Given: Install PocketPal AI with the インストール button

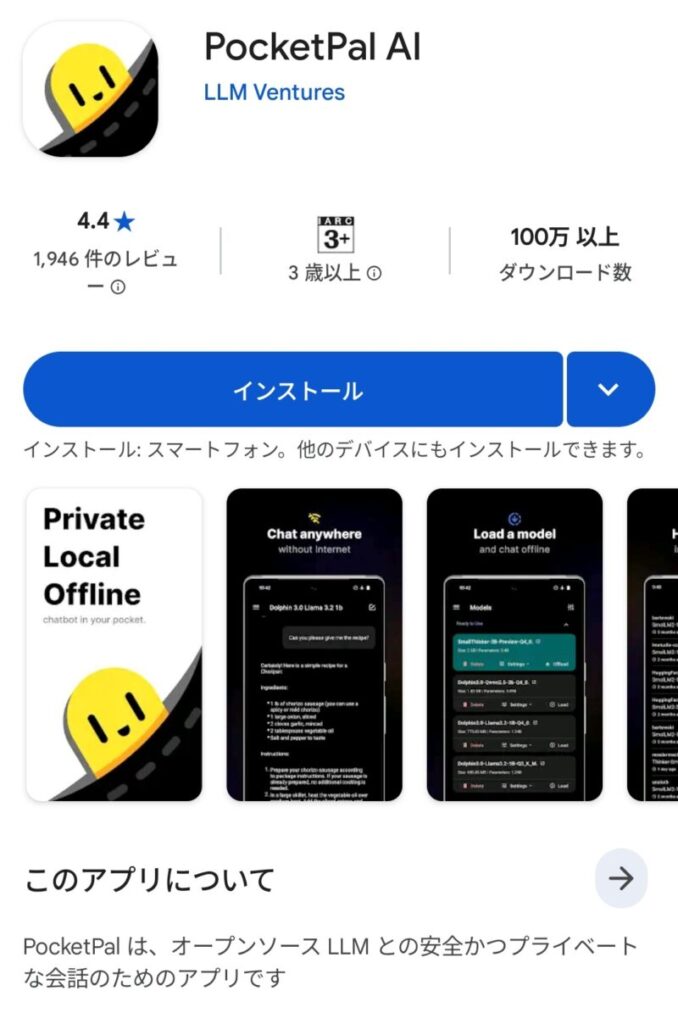Looking at the screenshot, I should click(x=295, y=389).
